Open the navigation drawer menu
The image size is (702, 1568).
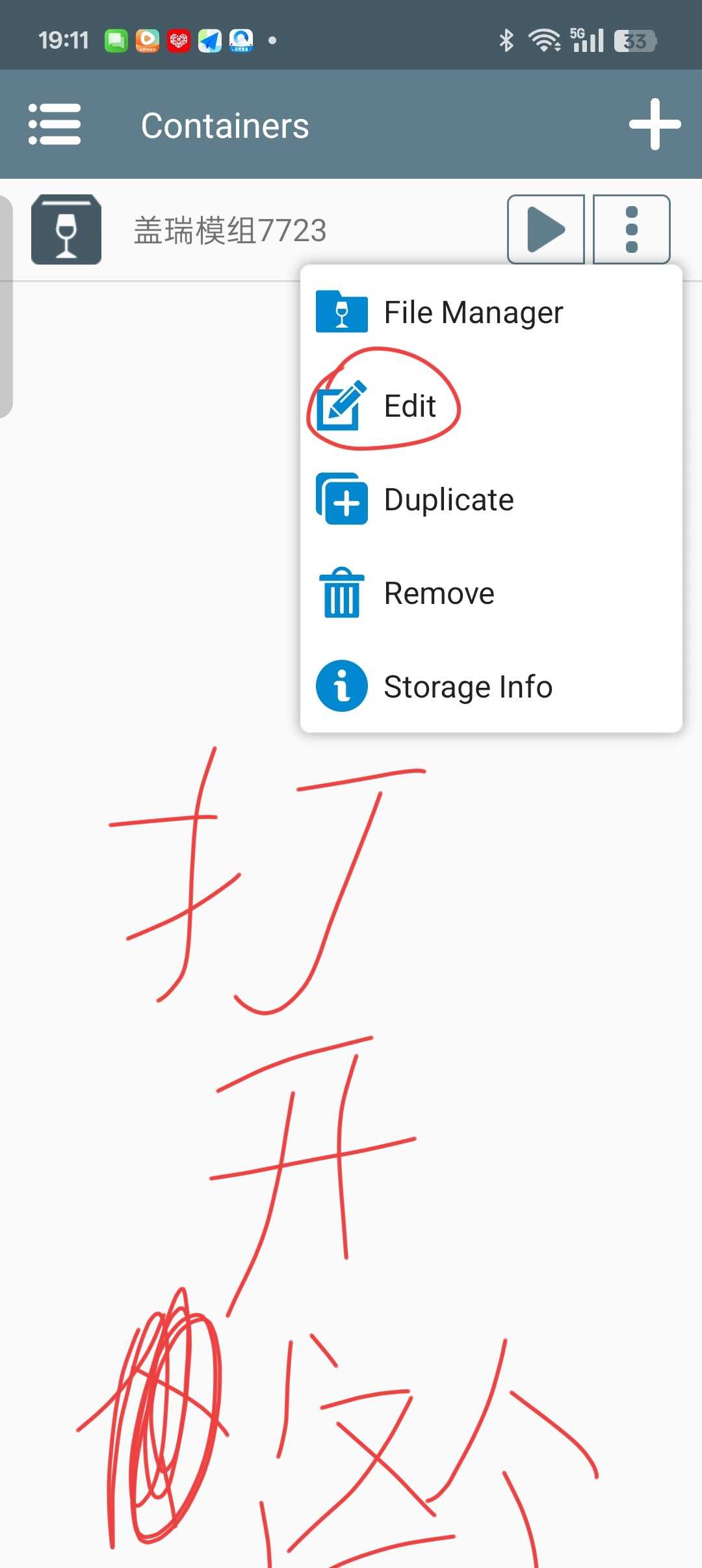coord(55,124)
